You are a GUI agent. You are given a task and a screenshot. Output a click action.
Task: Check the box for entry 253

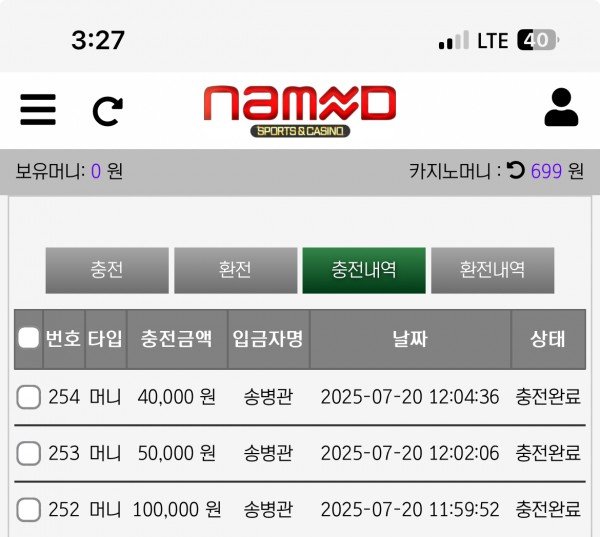[29, 453]
